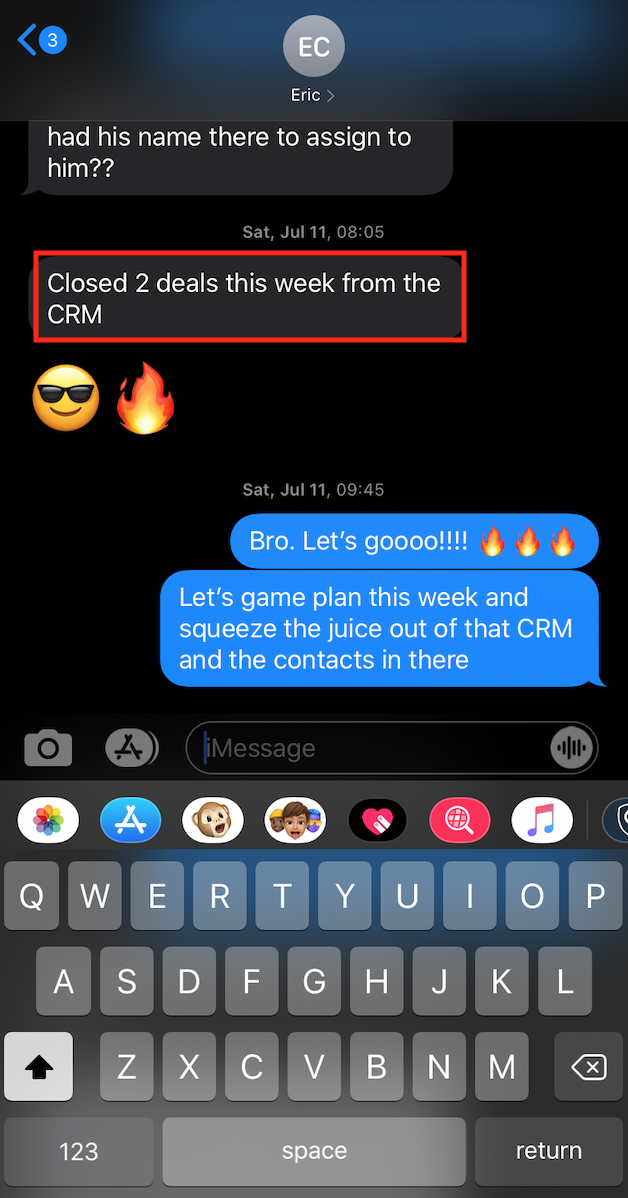628x1198 pixels.
Task: Open the Music iMessage app
Action: (542, 821)
